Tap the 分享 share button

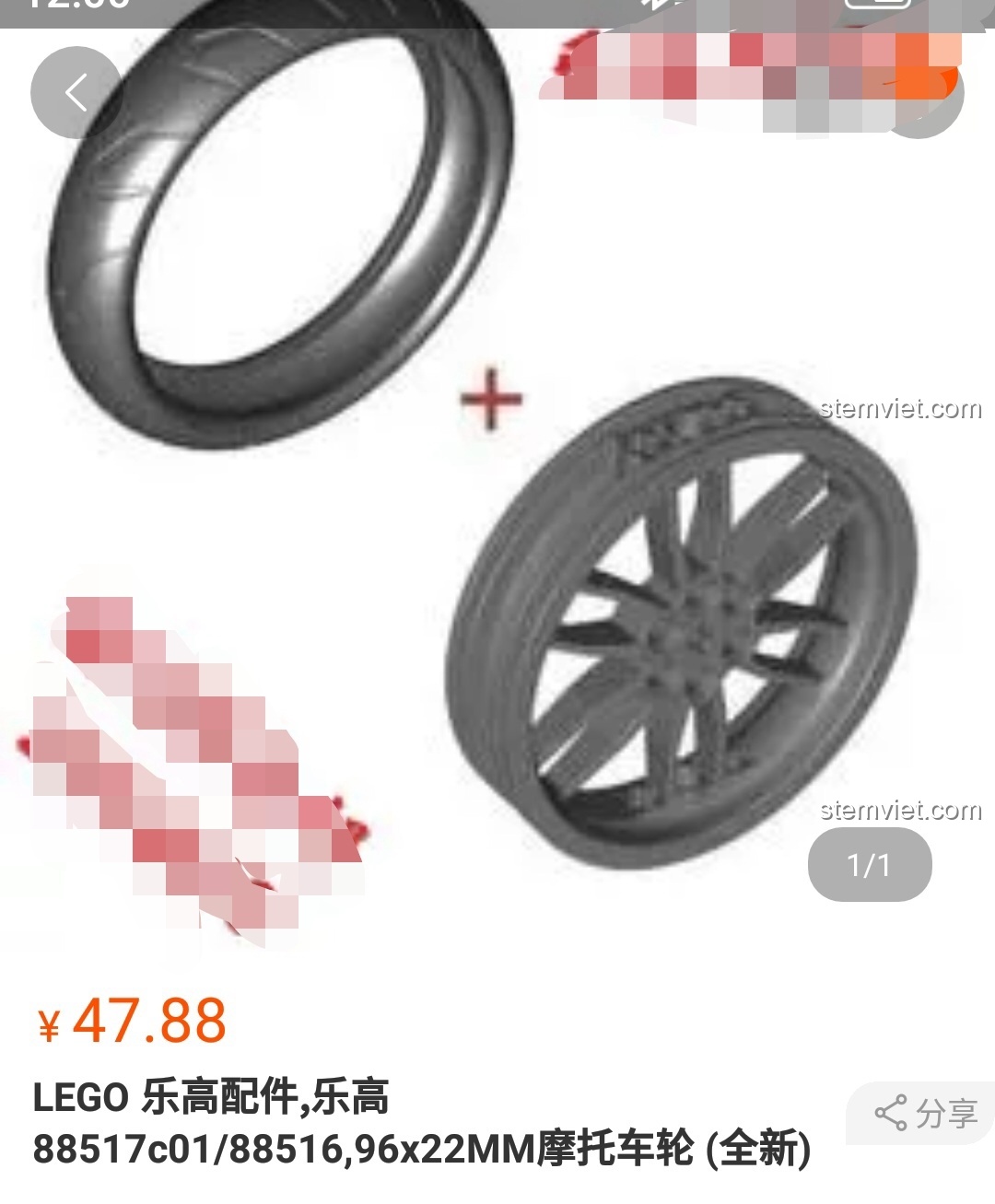[925, 1113]
